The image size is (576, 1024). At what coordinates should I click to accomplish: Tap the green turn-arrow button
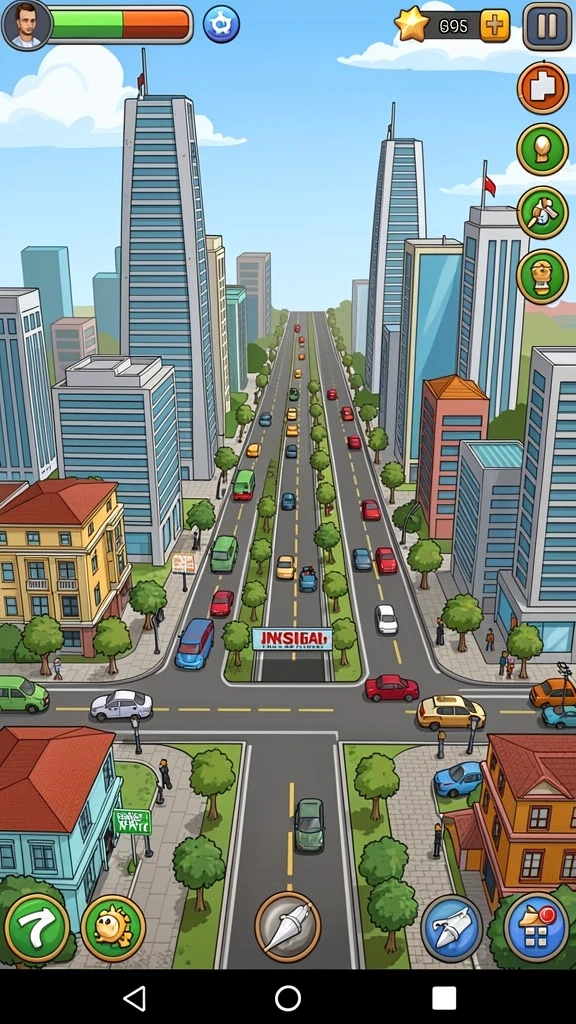37,928
